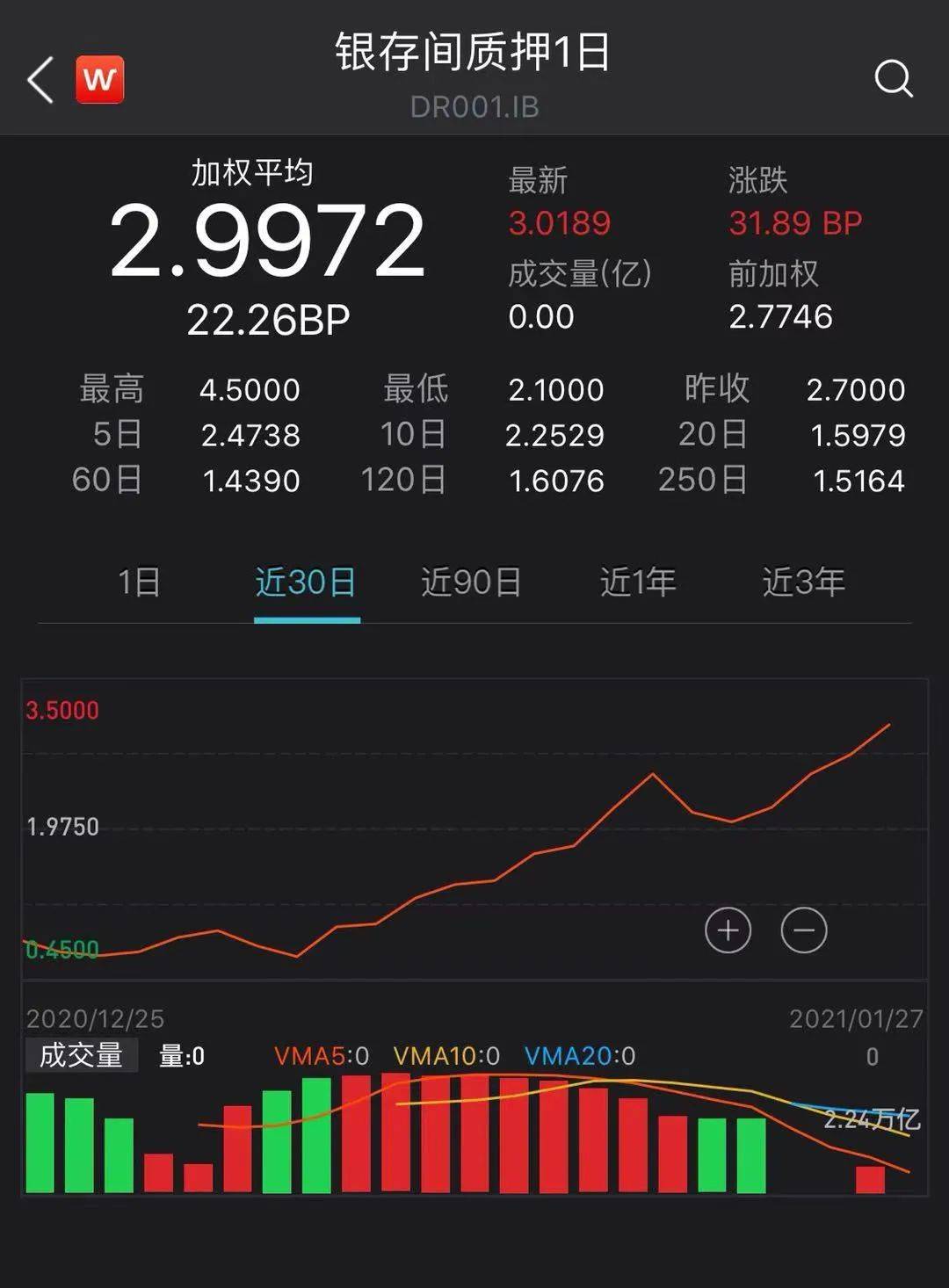Switch to the 近3年 tab

coord(804,582)
